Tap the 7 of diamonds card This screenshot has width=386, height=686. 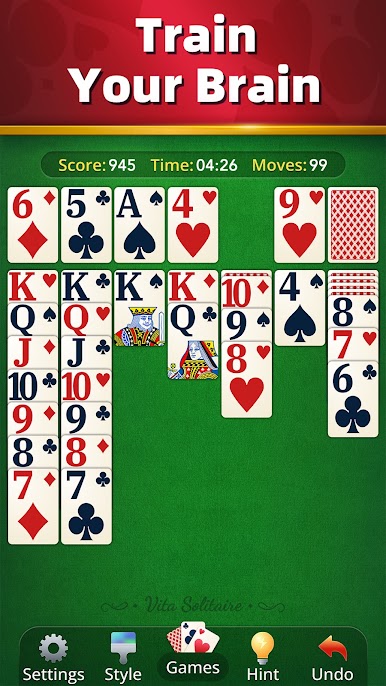point(33,506)
